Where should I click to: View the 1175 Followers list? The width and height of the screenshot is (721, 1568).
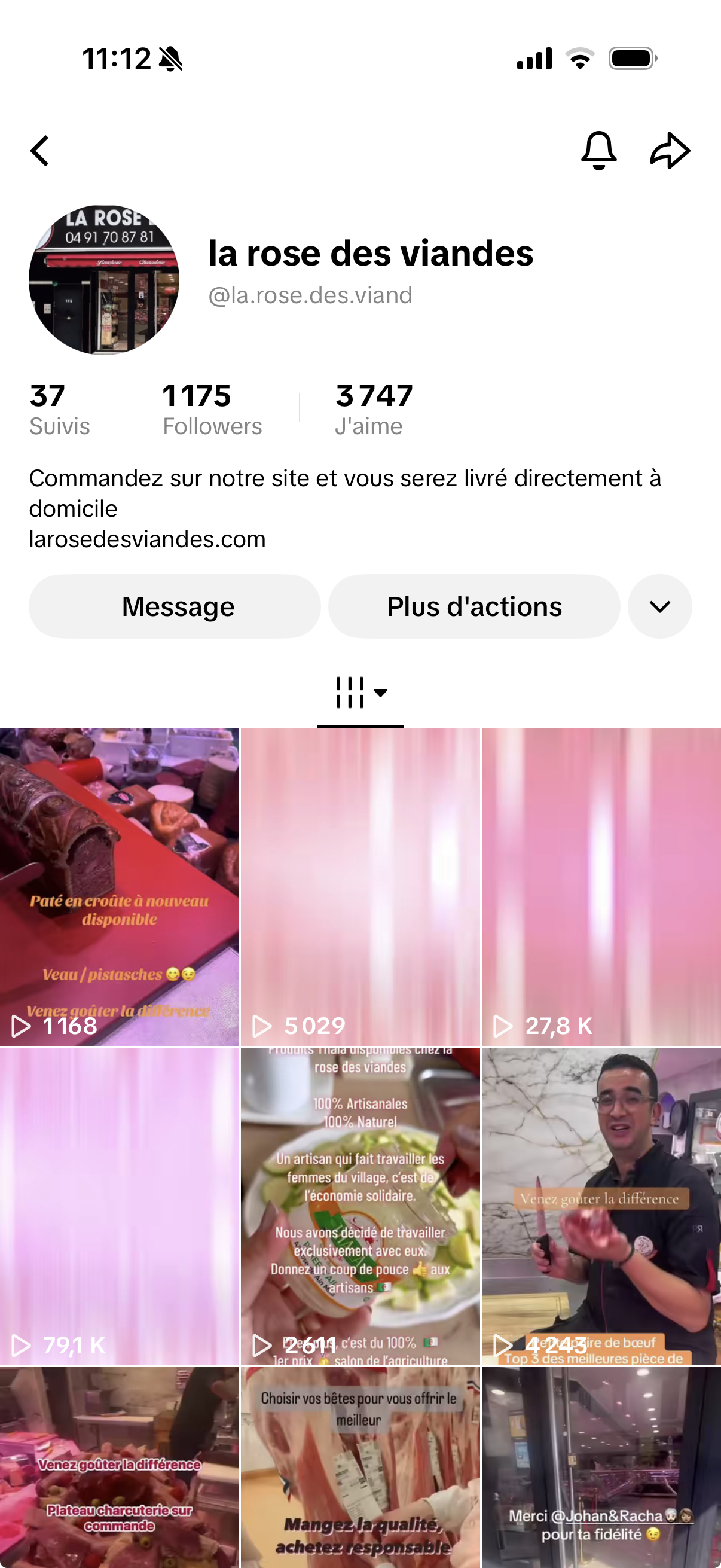(x=212, y=409)
